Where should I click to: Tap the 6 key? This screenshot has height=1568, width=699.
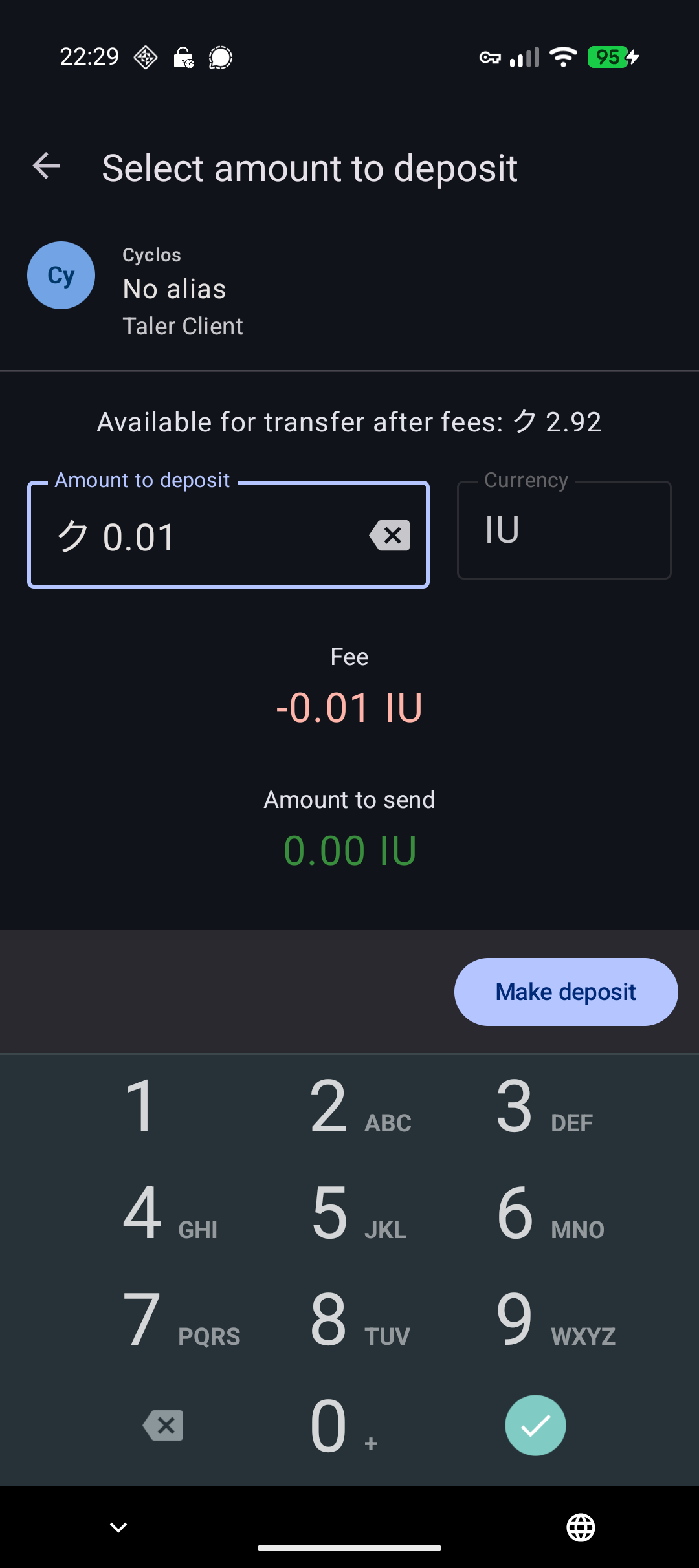536,1214
